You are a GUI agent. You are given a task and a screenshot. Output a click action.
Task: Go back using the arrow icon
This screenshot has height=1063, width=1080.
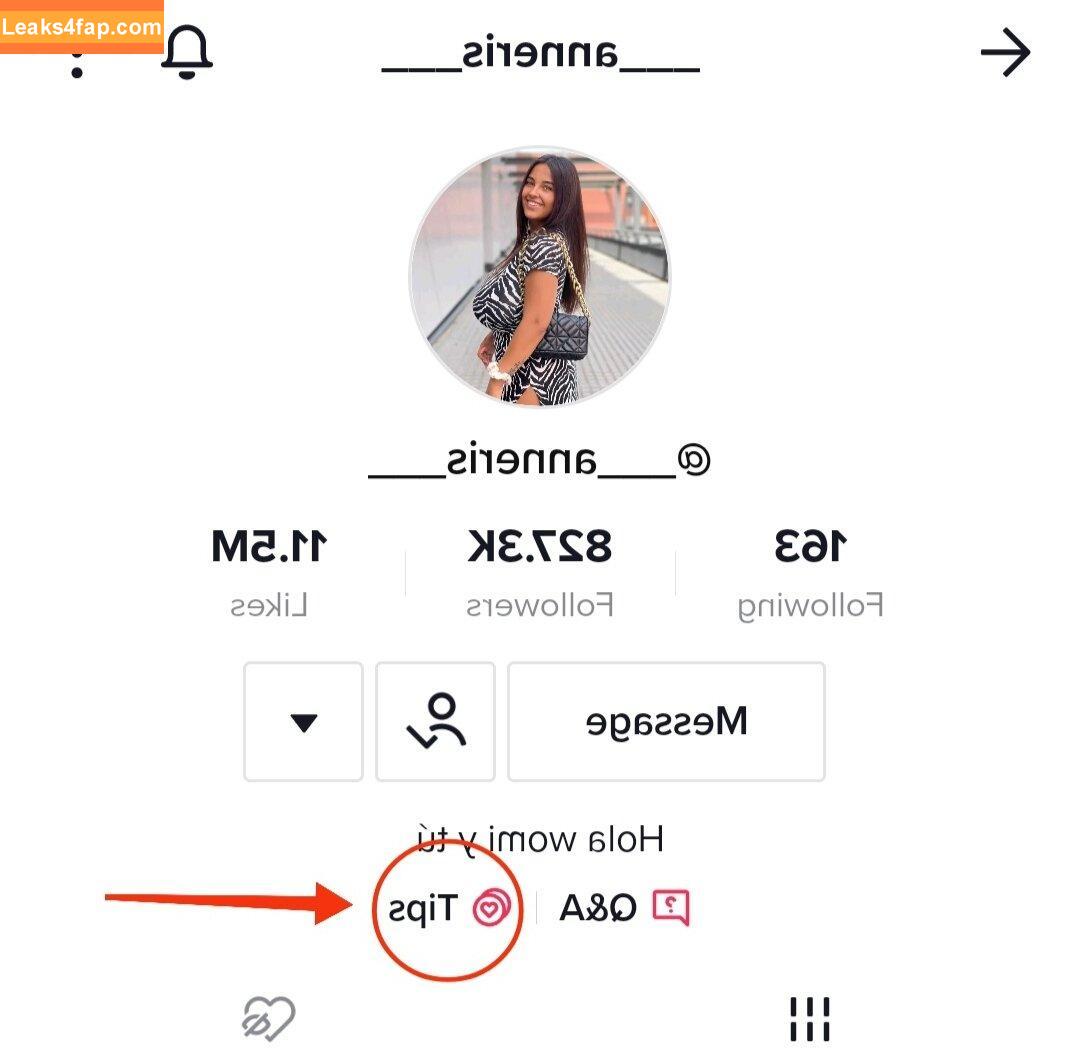1005,53
